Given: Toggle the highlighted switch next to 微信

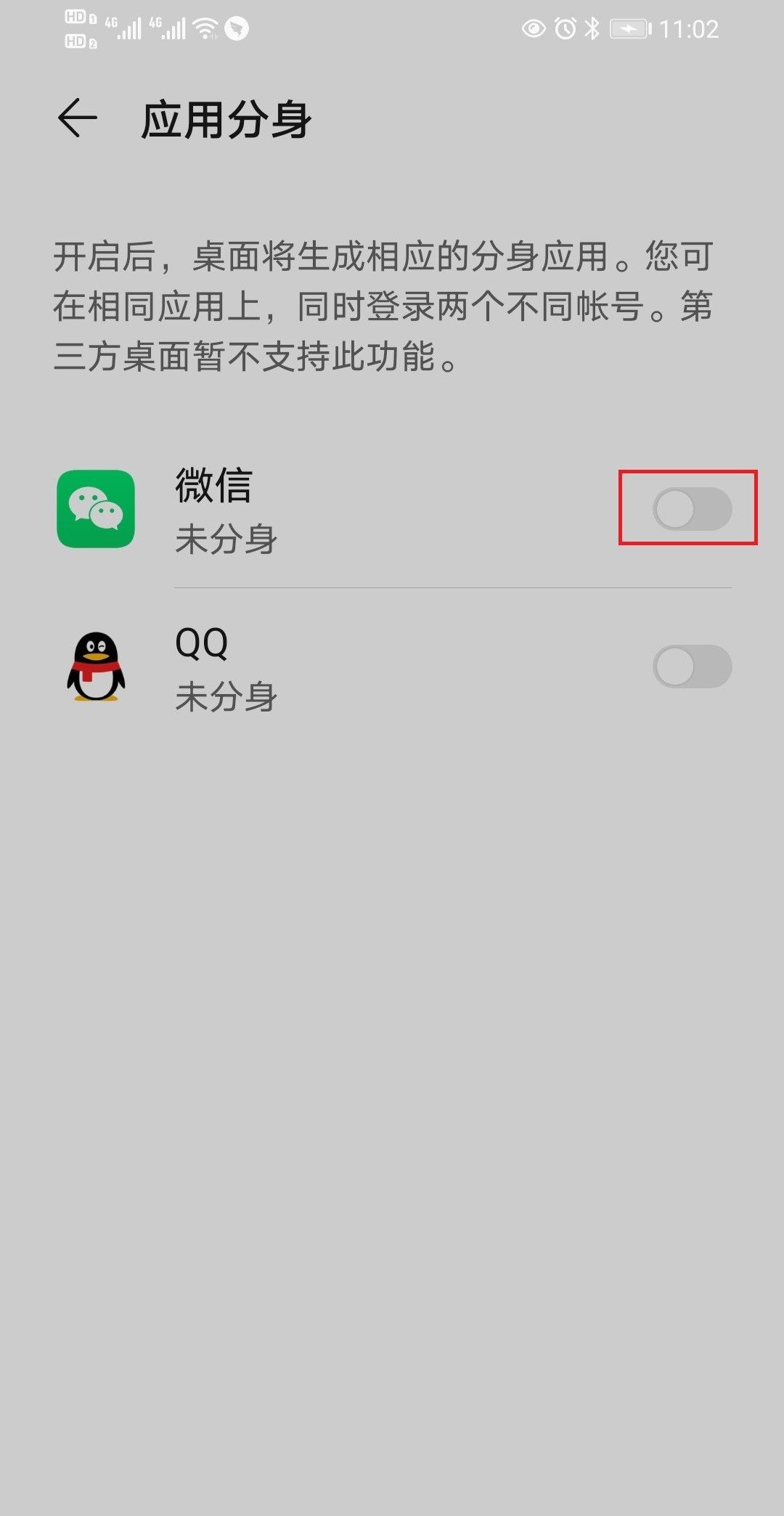Looking at the screenshot, I should (691, 508).
